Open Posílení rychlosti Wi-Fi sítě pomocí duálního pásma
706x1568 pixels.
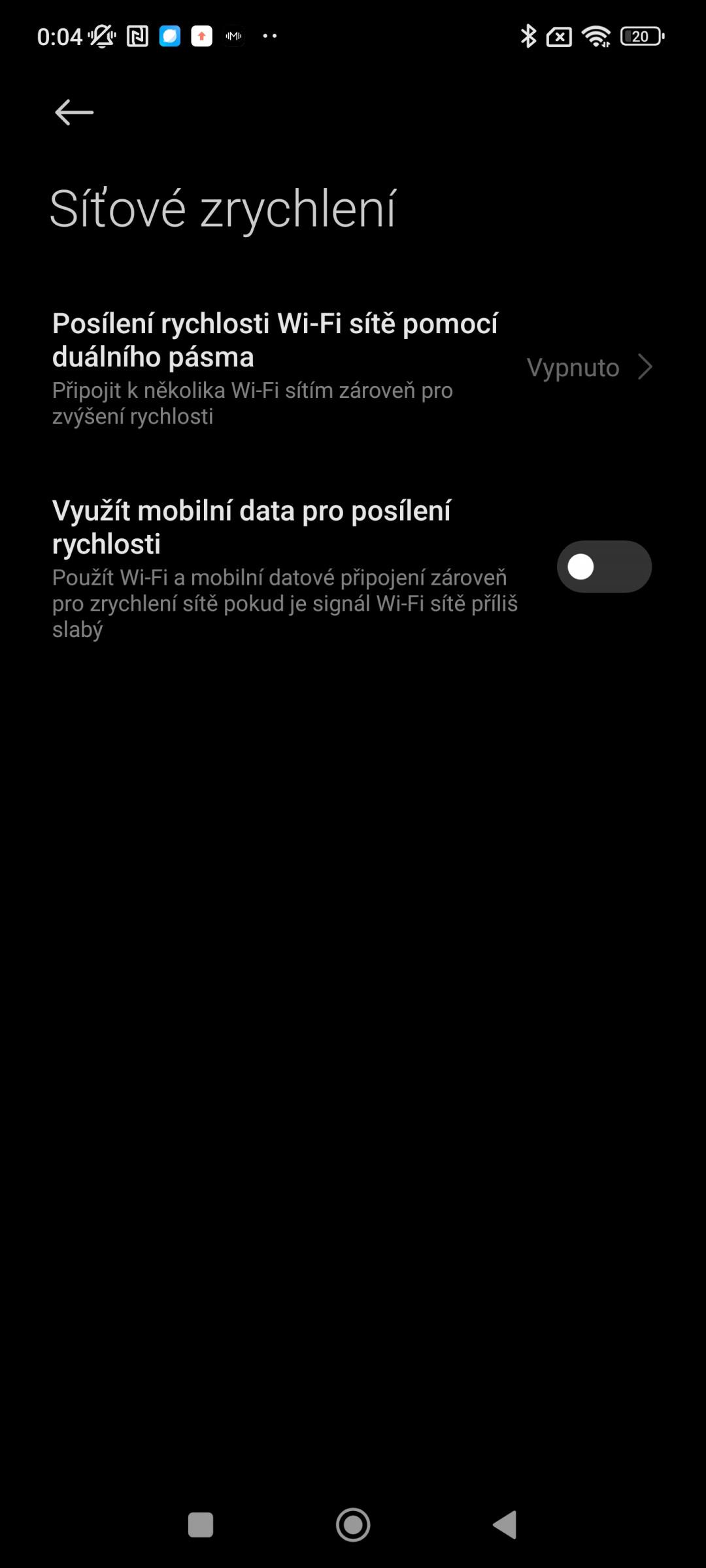tap(353, 368)
